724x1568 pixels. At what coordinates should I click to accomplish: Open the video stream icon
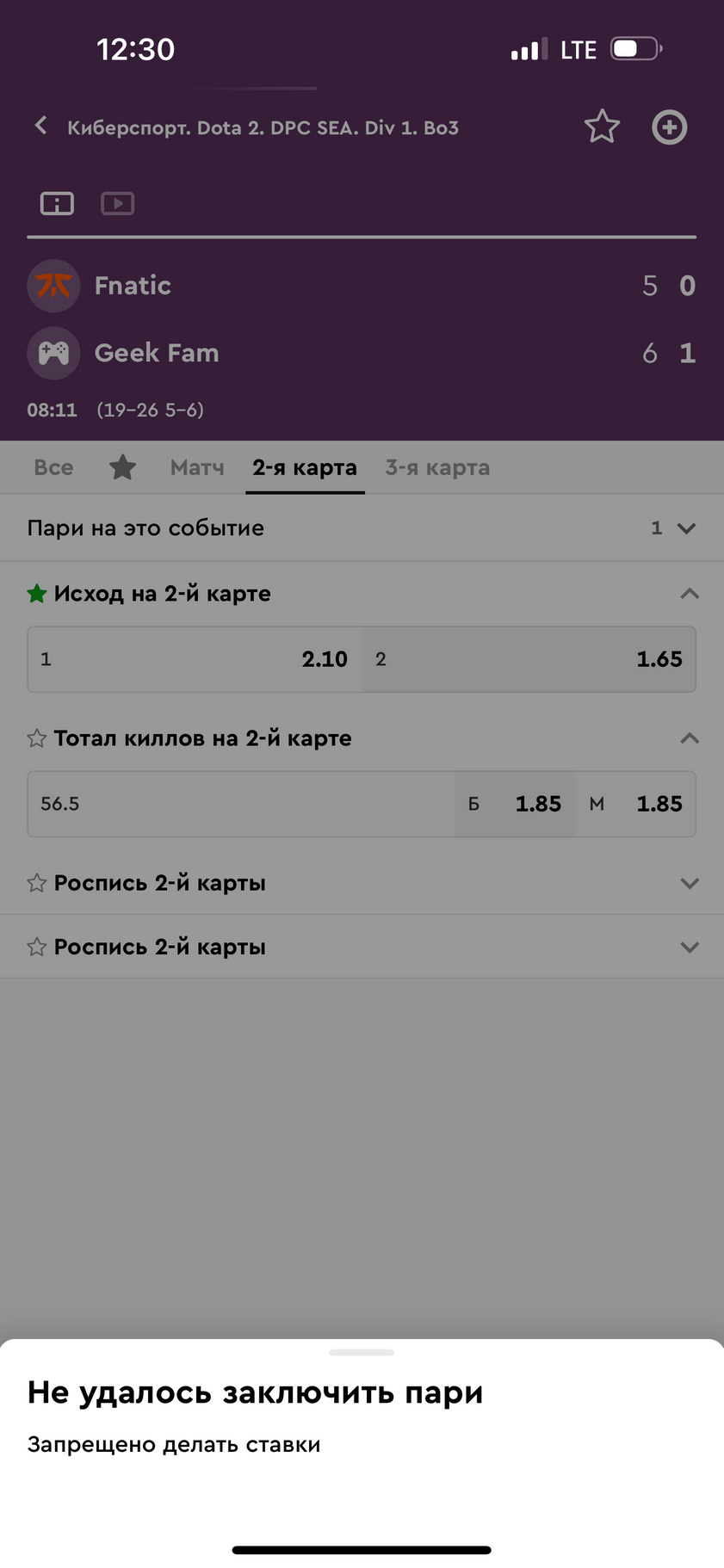click(x=117, y=203)
